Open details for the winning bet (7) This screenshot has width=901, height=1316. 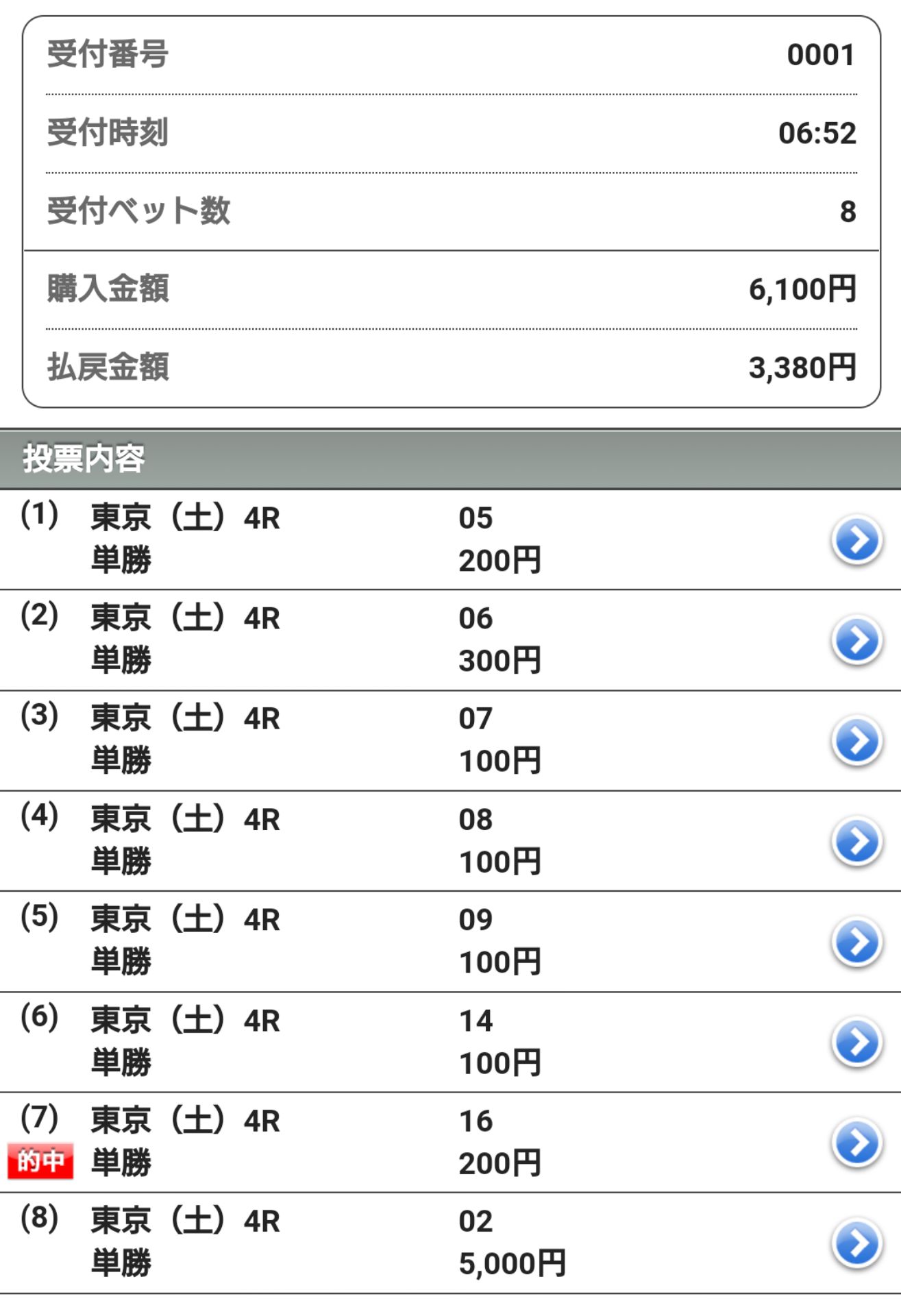(855, 1140)
